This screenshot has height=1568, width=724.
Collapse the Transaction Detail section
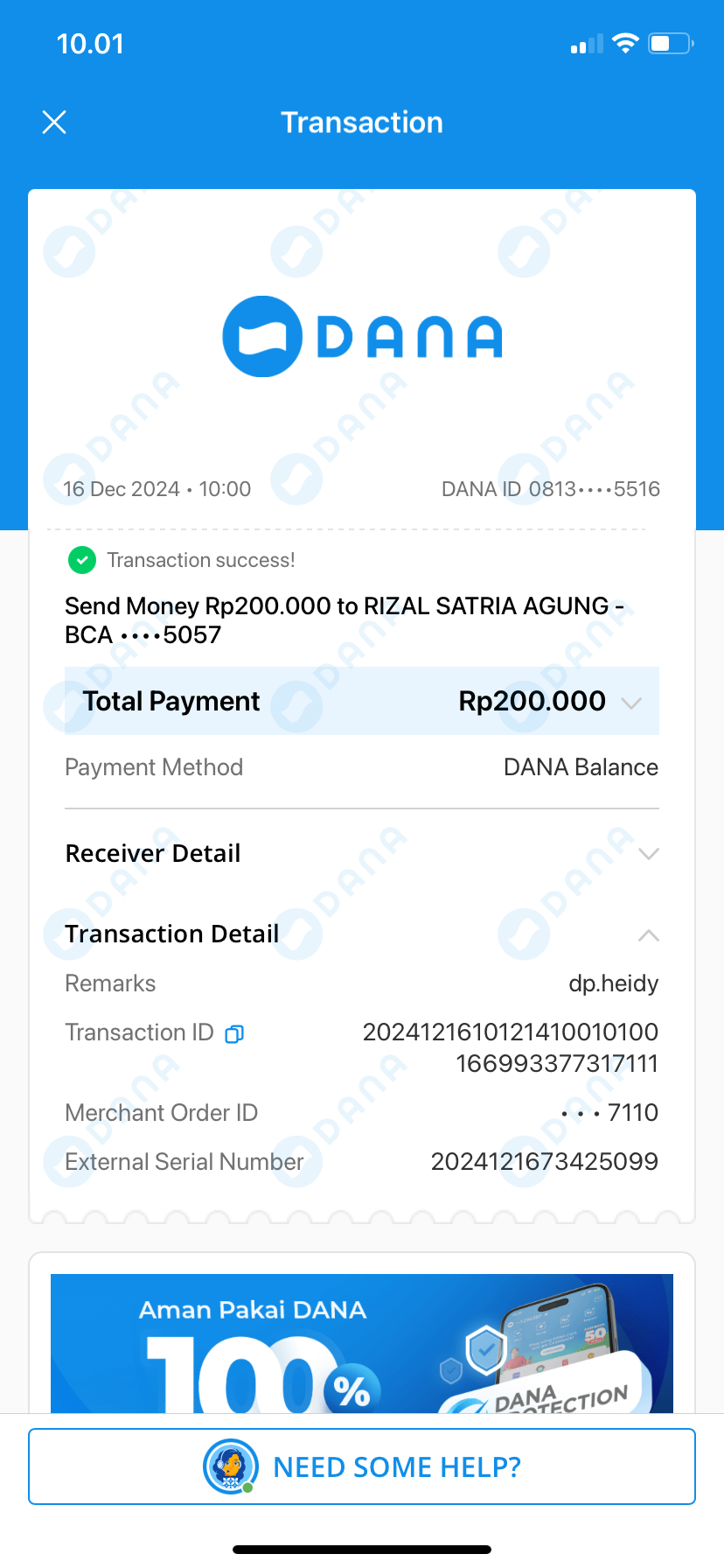click(x=648, y=935)
